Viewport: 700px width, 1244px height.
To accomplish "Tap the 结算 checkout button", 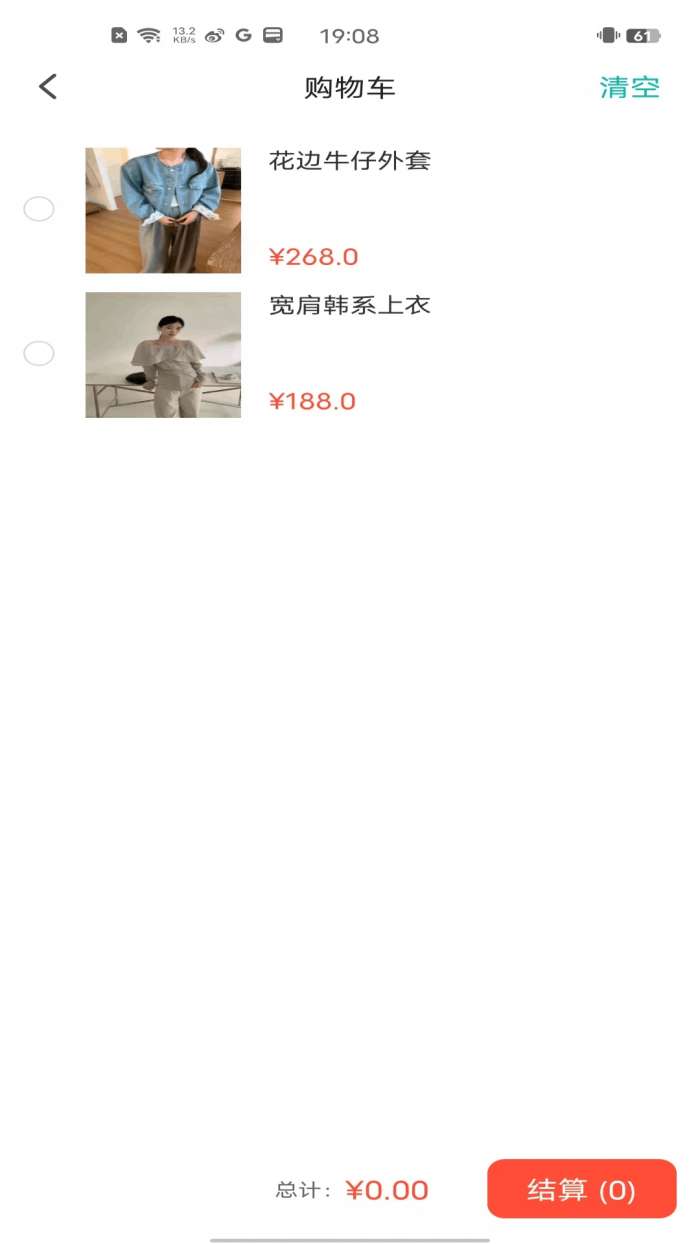I will (x=581, y=1189).
